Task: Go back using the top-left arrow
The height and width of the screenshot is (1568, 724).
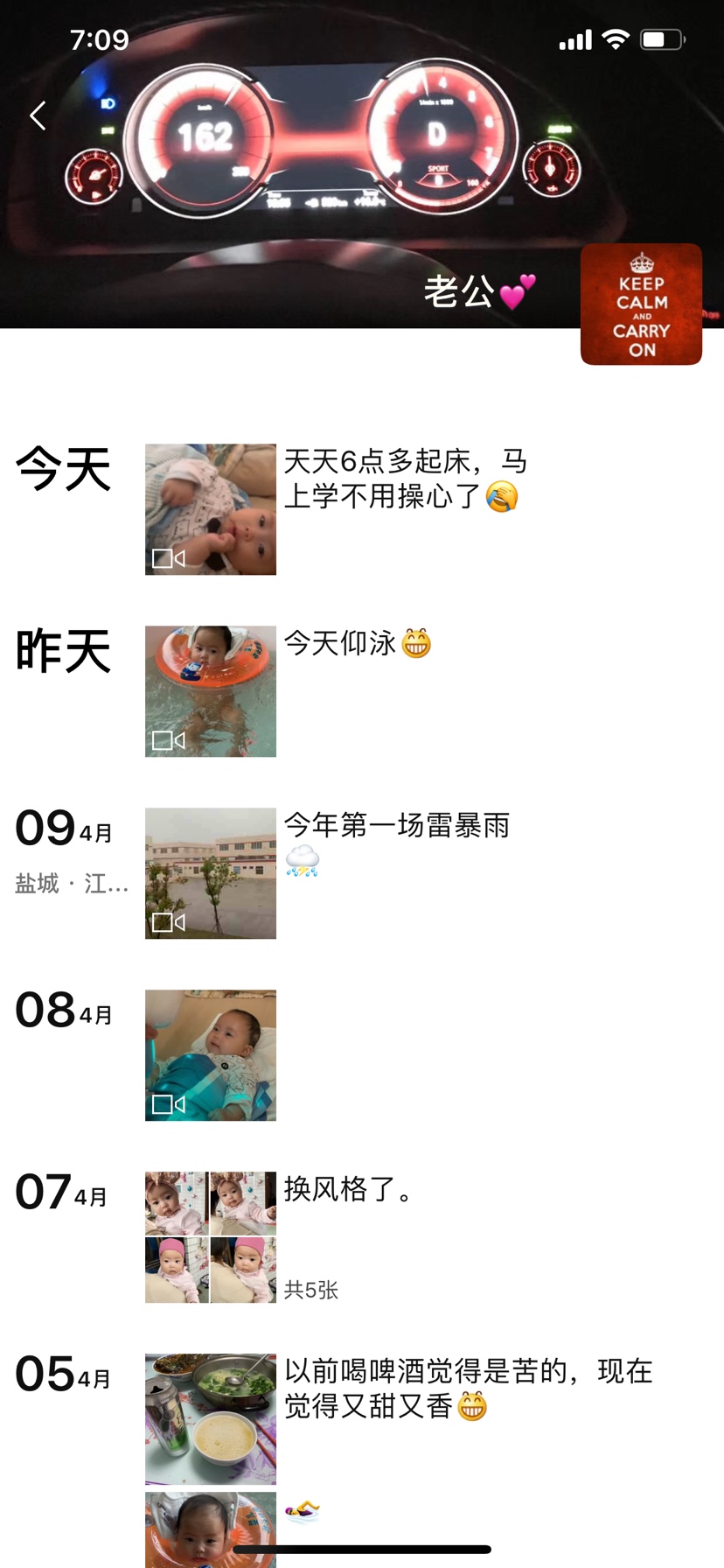Action: click(38, 115)
